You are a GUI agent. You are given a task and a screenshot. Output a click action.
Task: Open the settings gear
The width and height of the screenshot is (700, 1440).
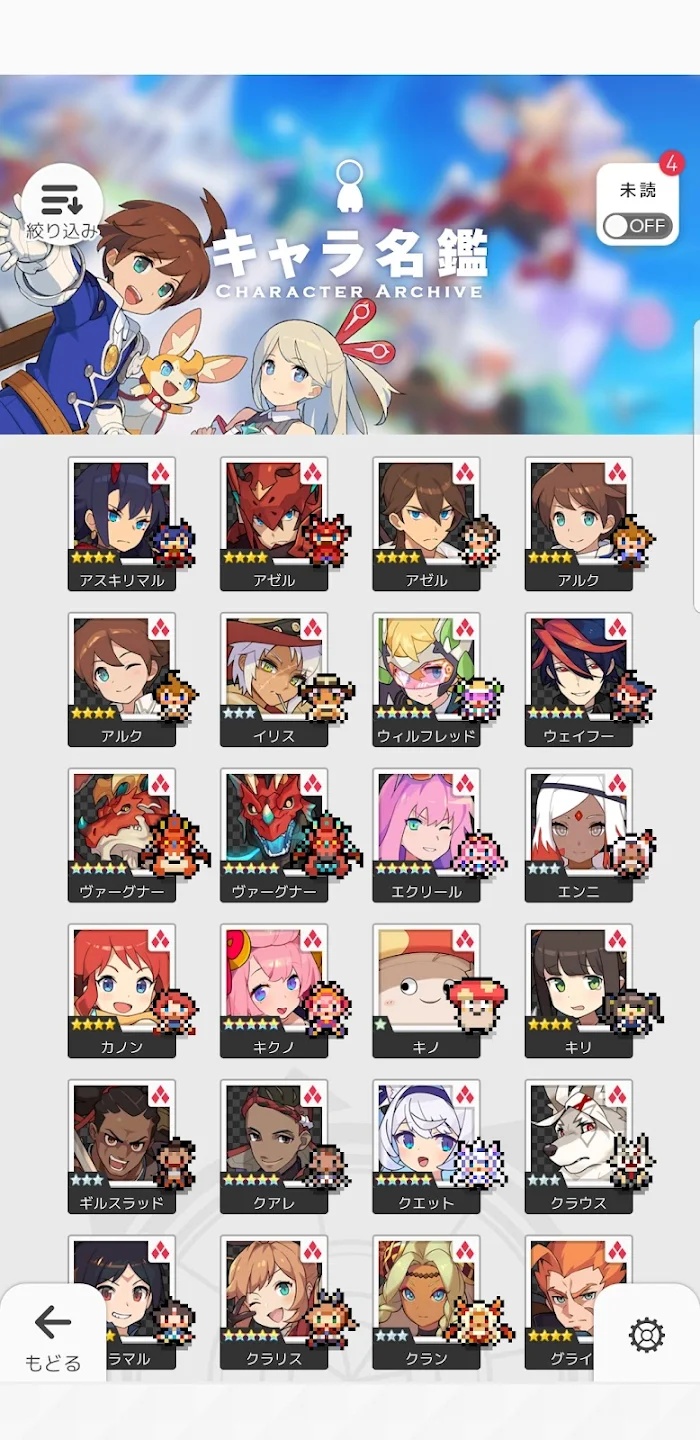[647, 1334]
